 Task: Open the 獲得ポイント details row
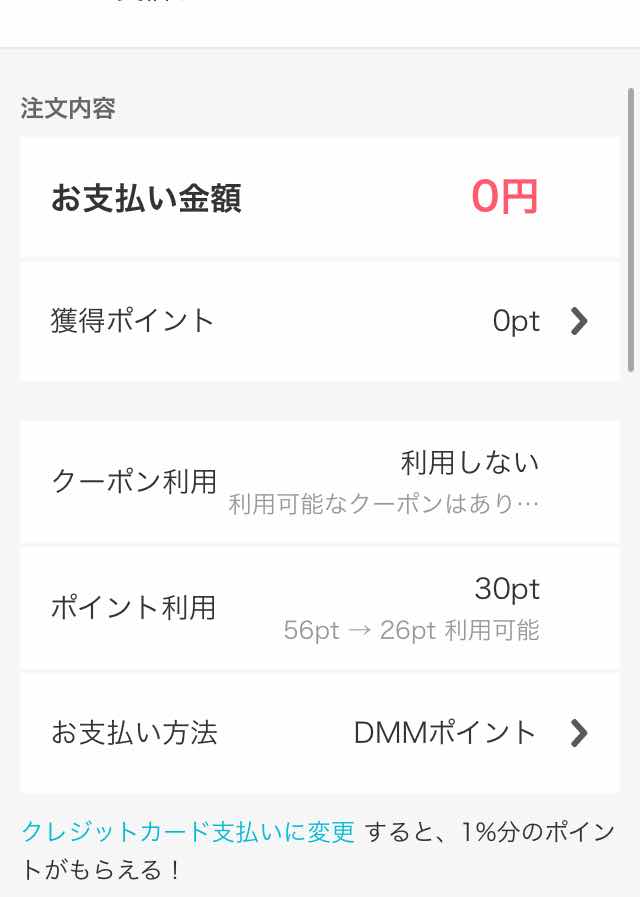coord(320,321)
